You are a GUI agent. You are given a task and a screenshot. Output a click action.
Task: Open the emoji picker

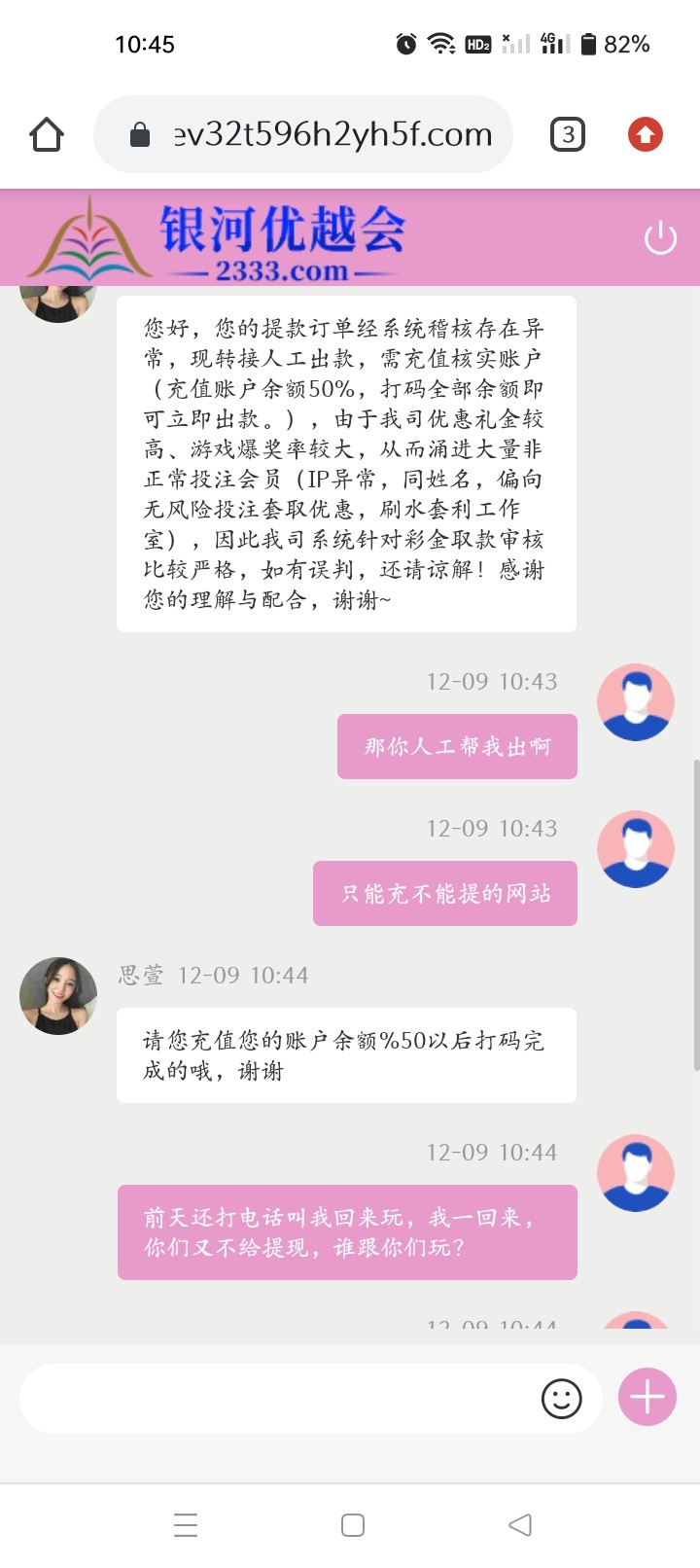click(x=561, y=1399)
